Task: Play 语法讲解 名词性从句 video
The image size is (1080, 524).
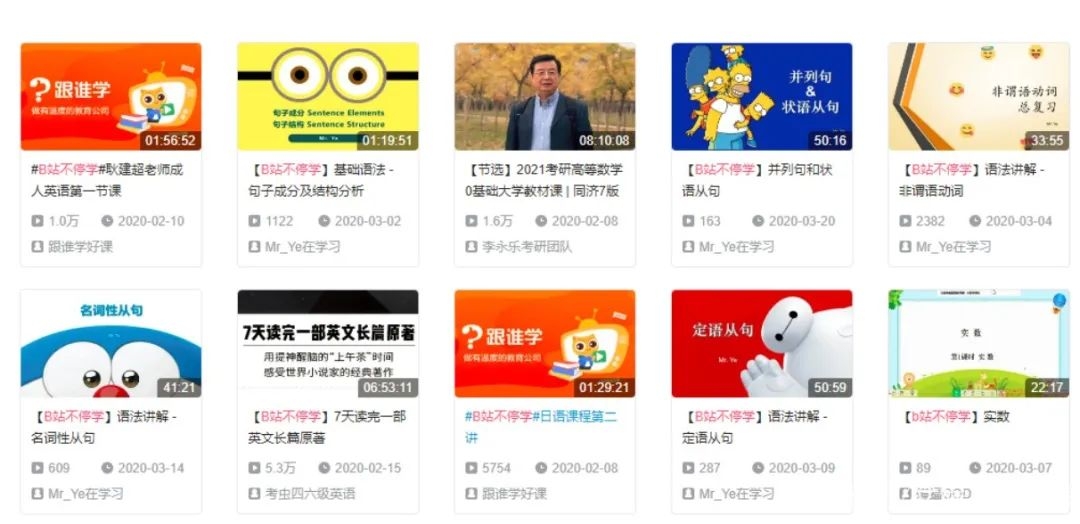Action: point(110,343)
